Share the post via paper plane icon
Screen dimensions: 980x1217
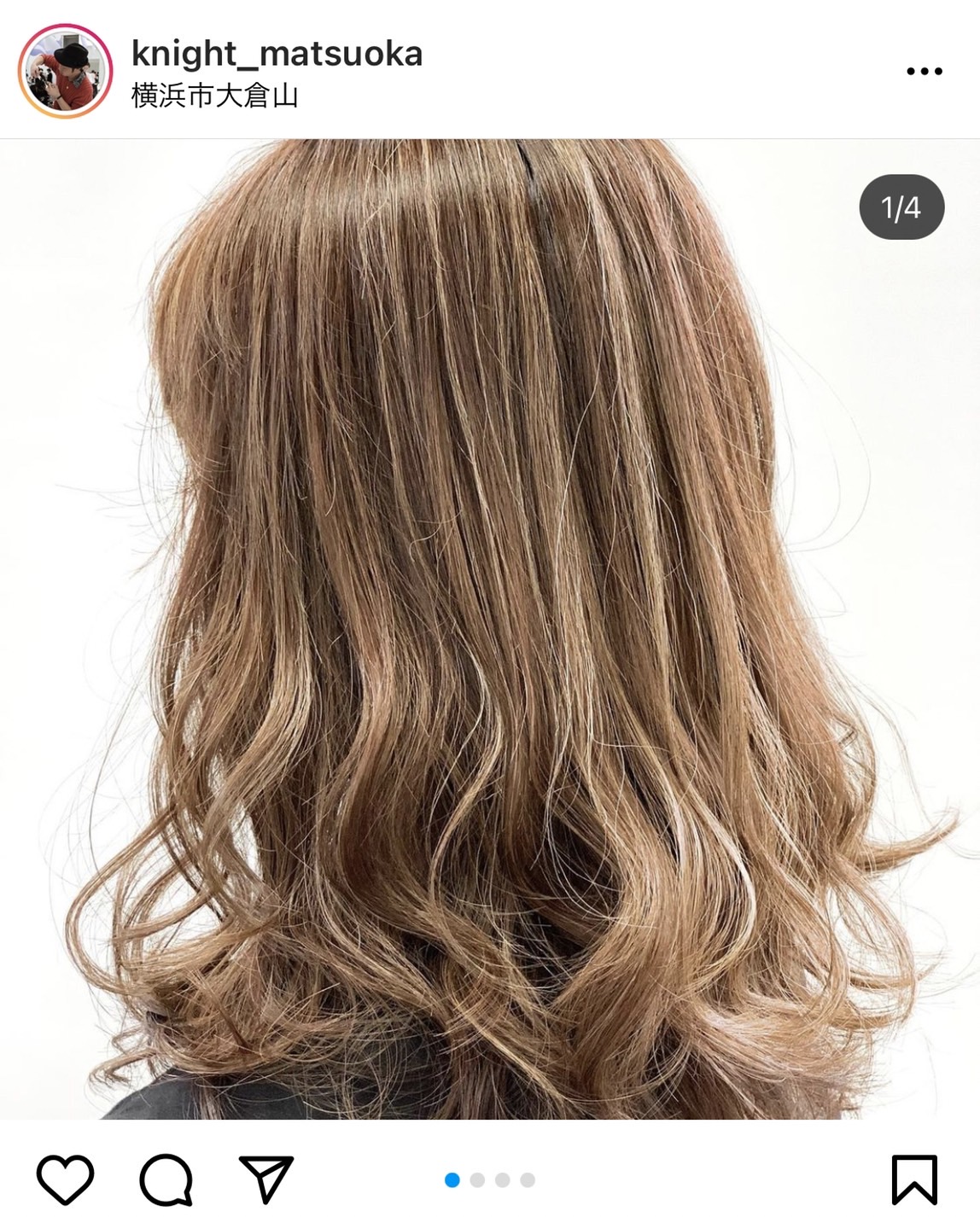pyautogui.click(x=266, y=1179)
